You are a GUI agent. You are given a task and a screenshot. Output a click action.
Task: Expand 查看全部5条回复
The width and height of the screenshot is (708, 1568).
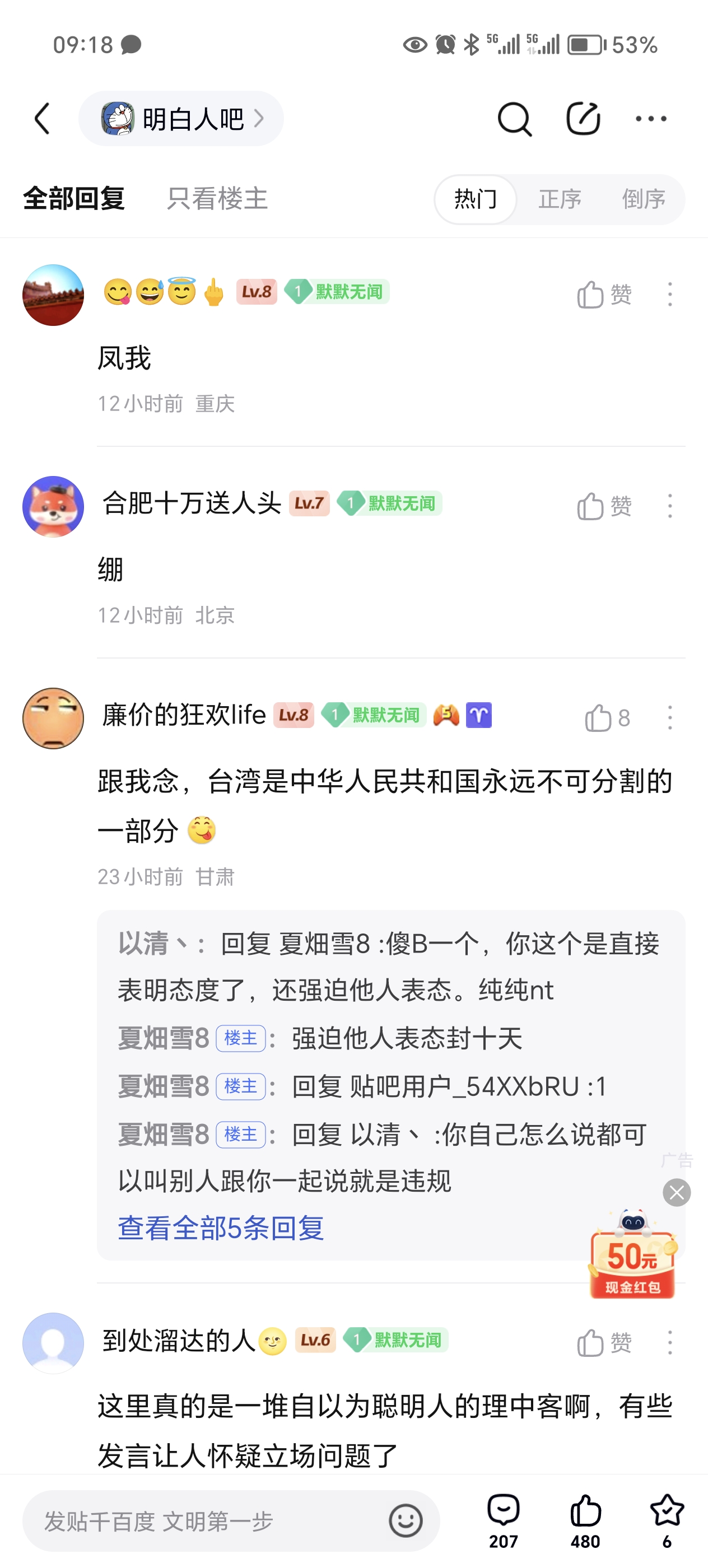click(220, 1228)
